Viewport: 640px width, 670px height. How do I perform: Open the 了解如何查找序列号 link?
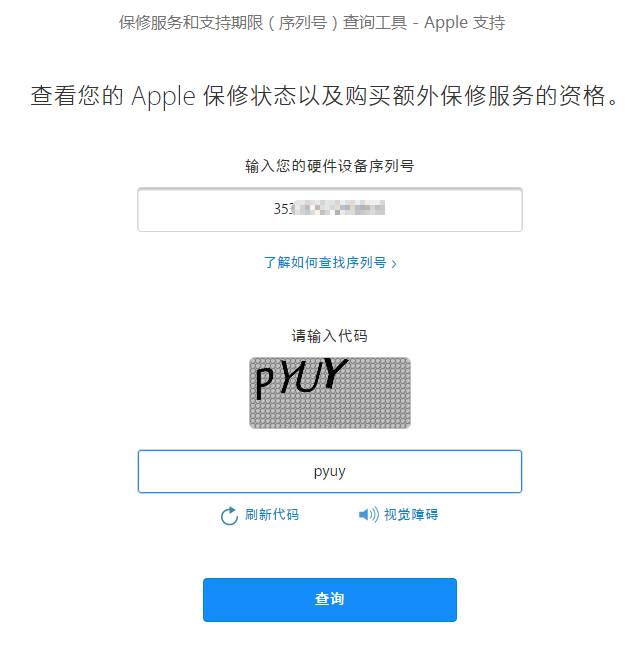click(329, 263)
